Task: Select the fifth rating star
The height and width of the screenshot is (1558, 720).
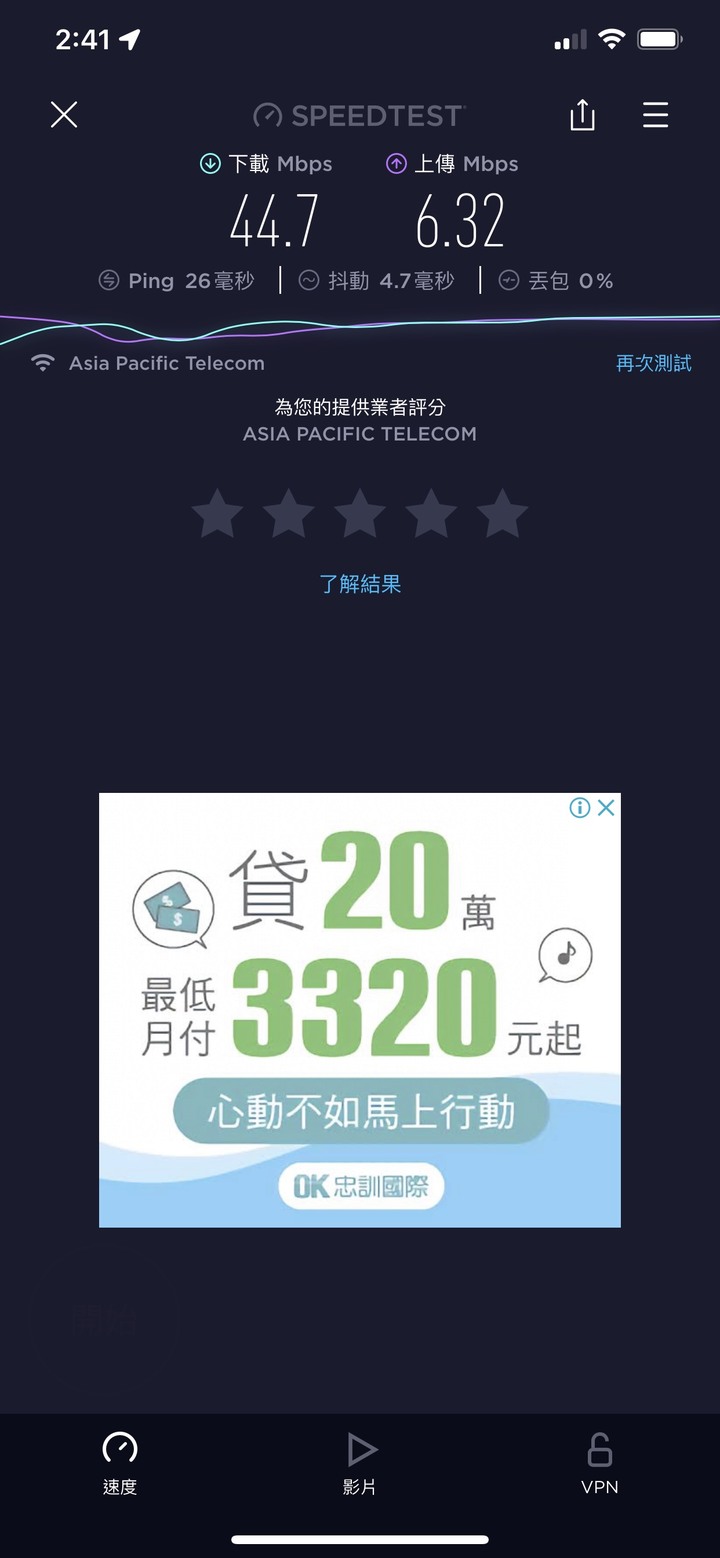Action: coord(503,513)
